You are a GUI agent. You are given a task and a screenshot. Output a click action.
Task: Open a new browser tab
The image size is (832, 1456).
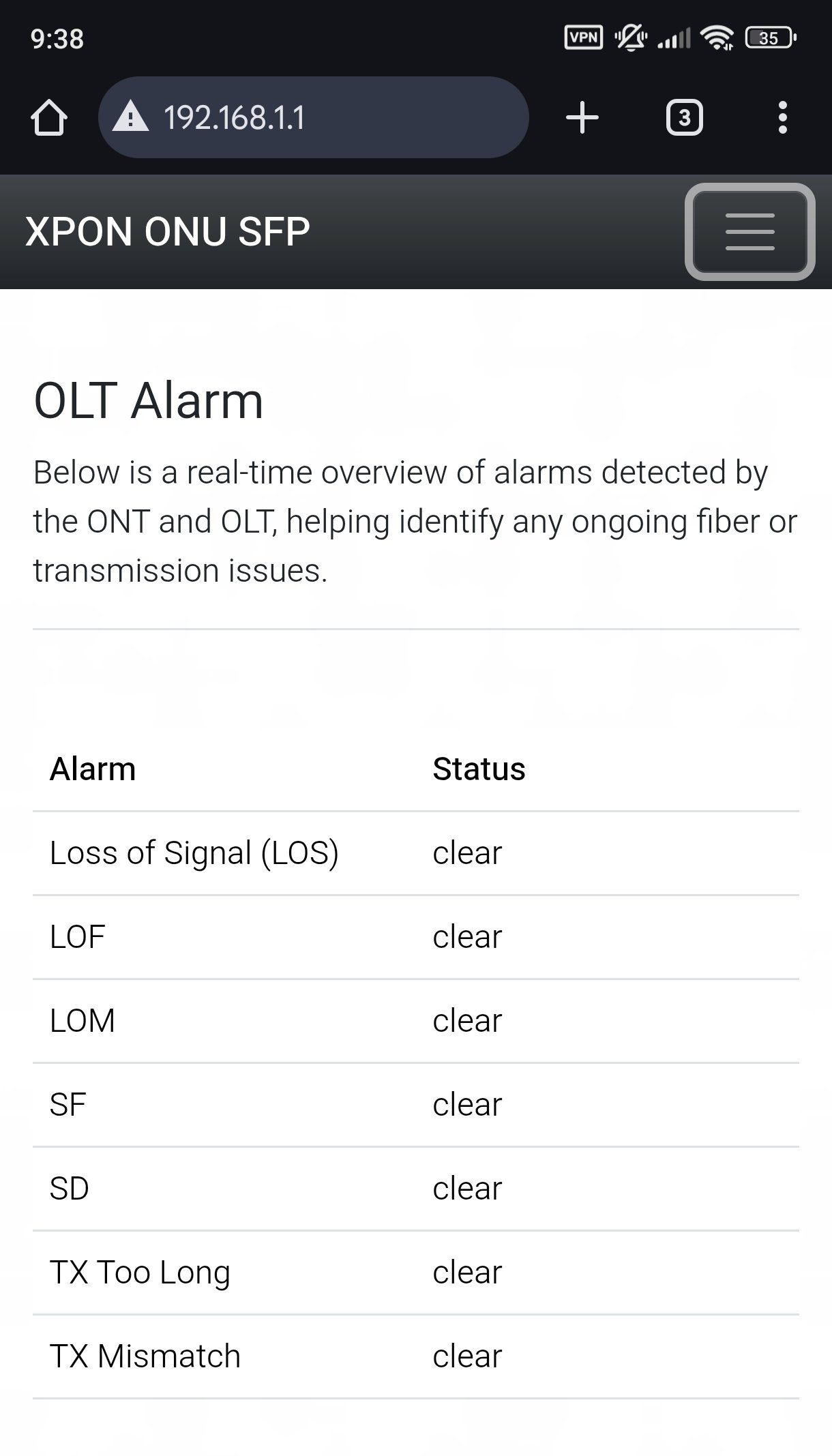point(582,117)
